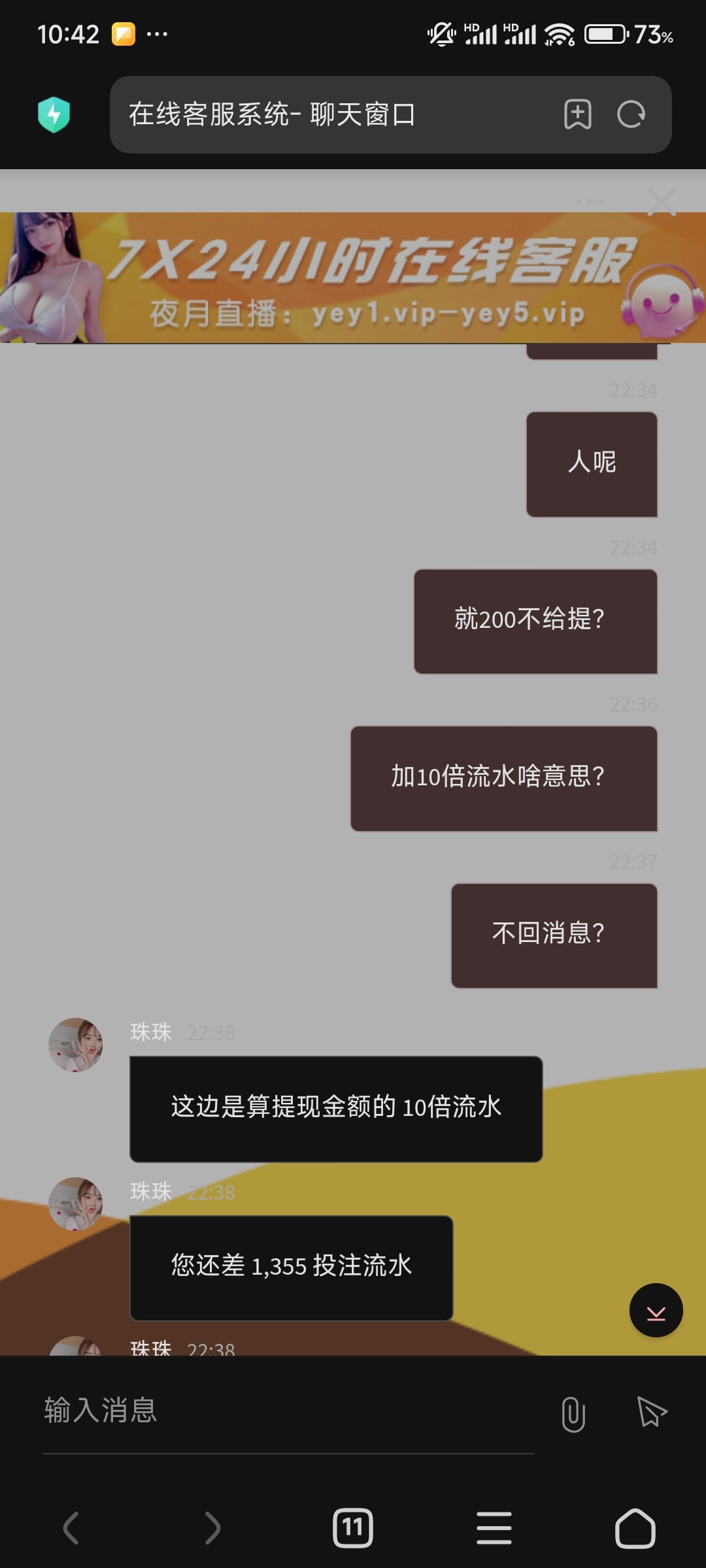The image size is (706, 1568).
Task: Tap the browser address bar
Action: (327, 115)
